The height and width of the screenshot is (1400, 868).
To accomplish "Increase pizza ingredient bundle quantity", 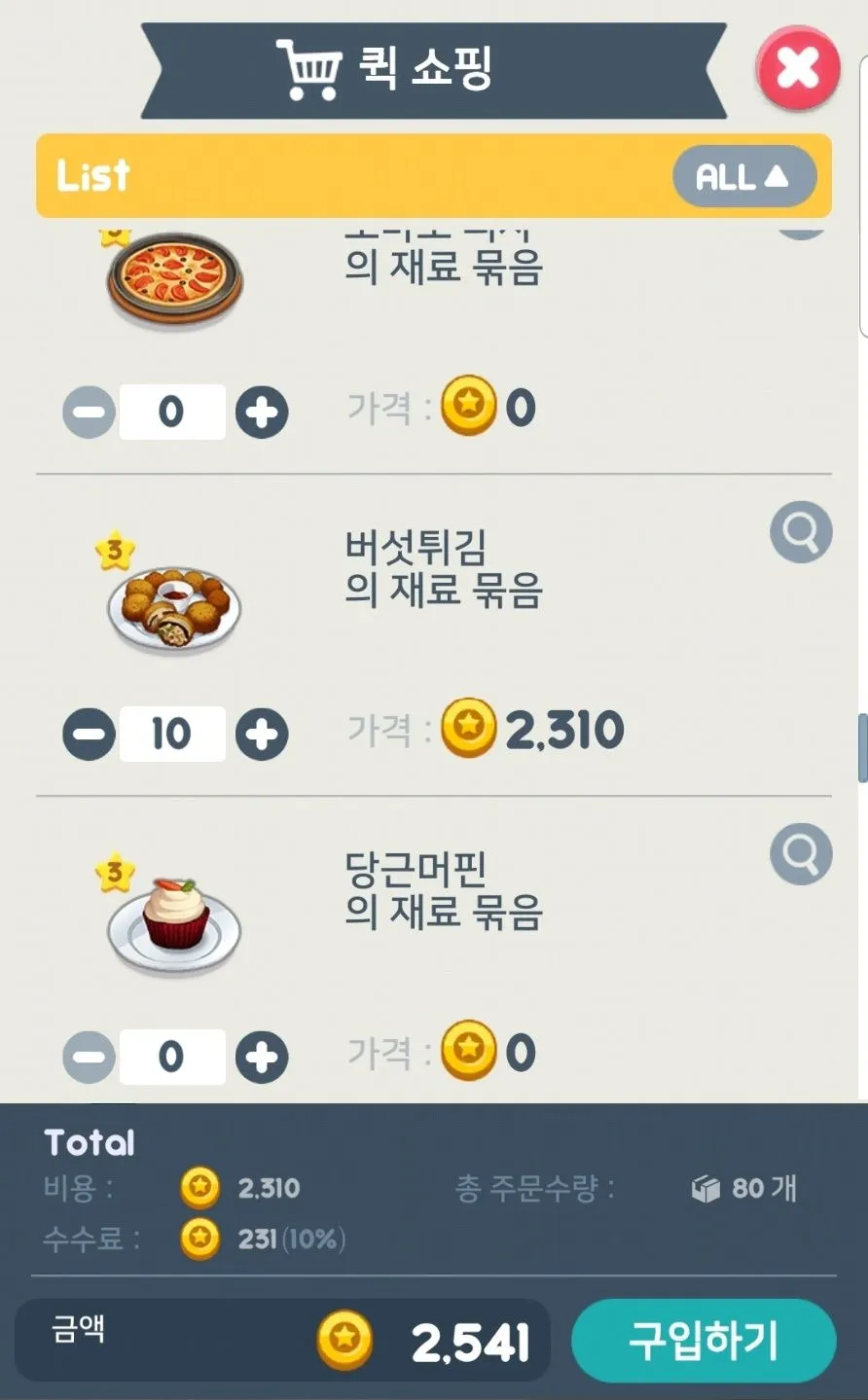I will (x=262, y=413).
